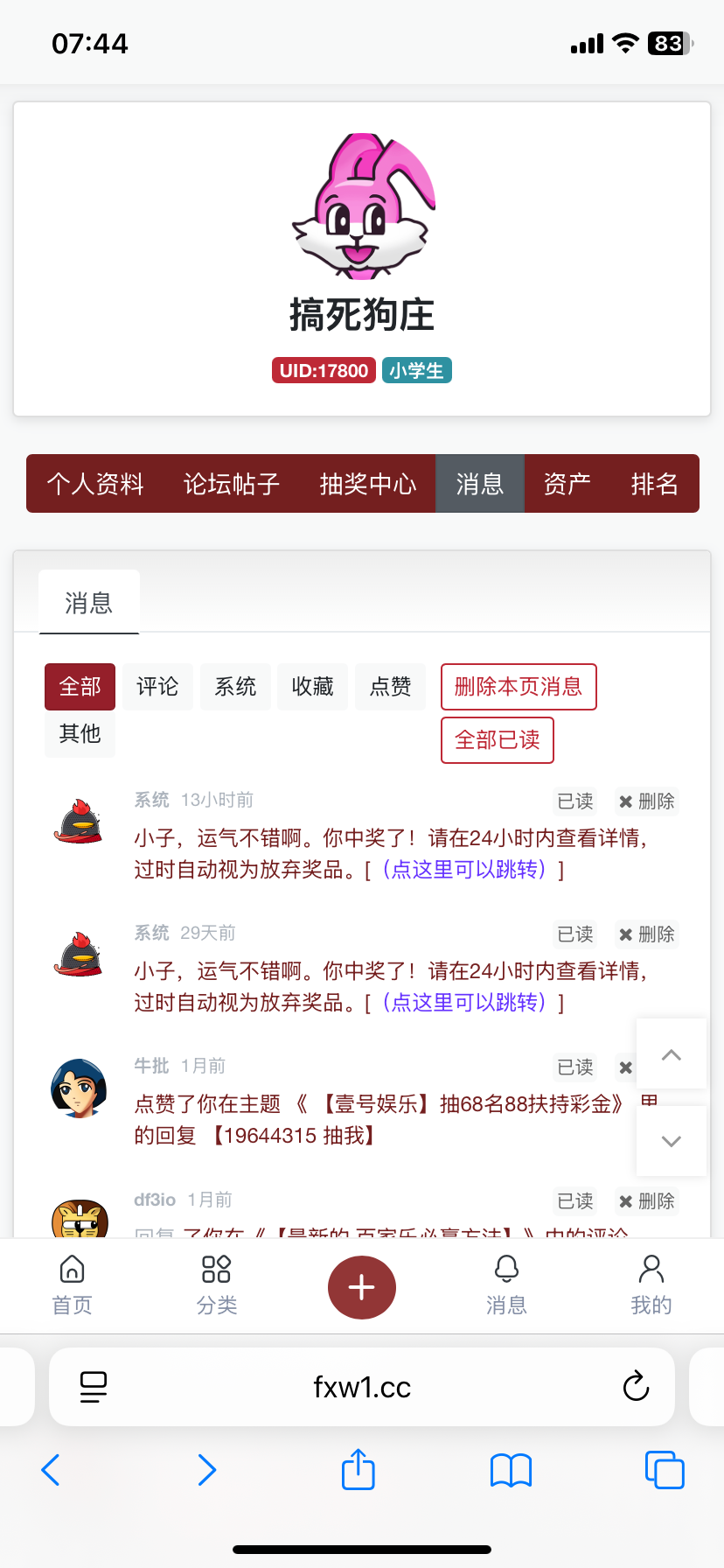This screenshot has width=724, height=1568.
Task: Switch to 论坛帖子 tab
Action: pyautogui.click(x=232, y=484)
